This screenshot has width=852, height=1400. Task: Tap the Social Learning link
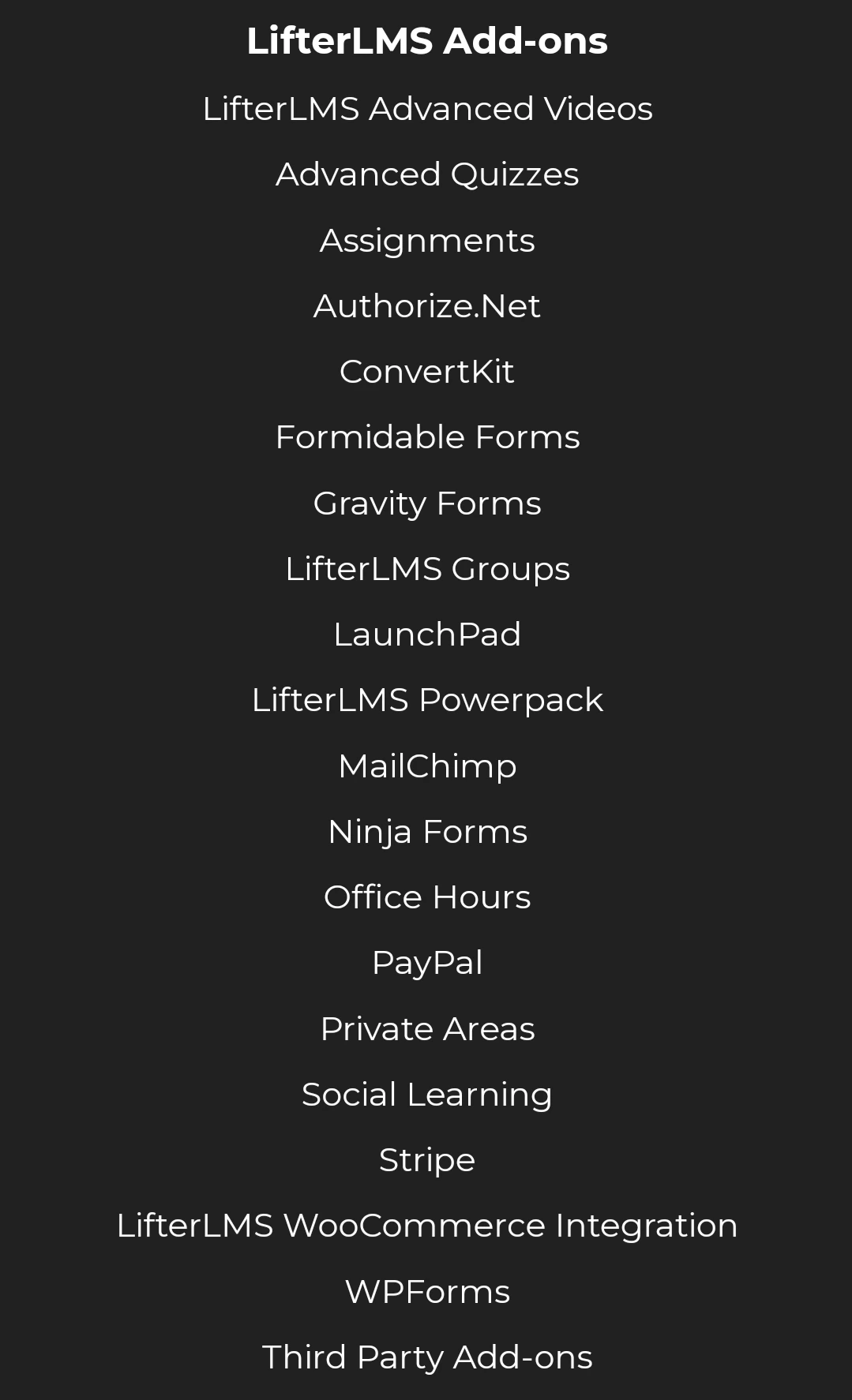pos(427,1095)
